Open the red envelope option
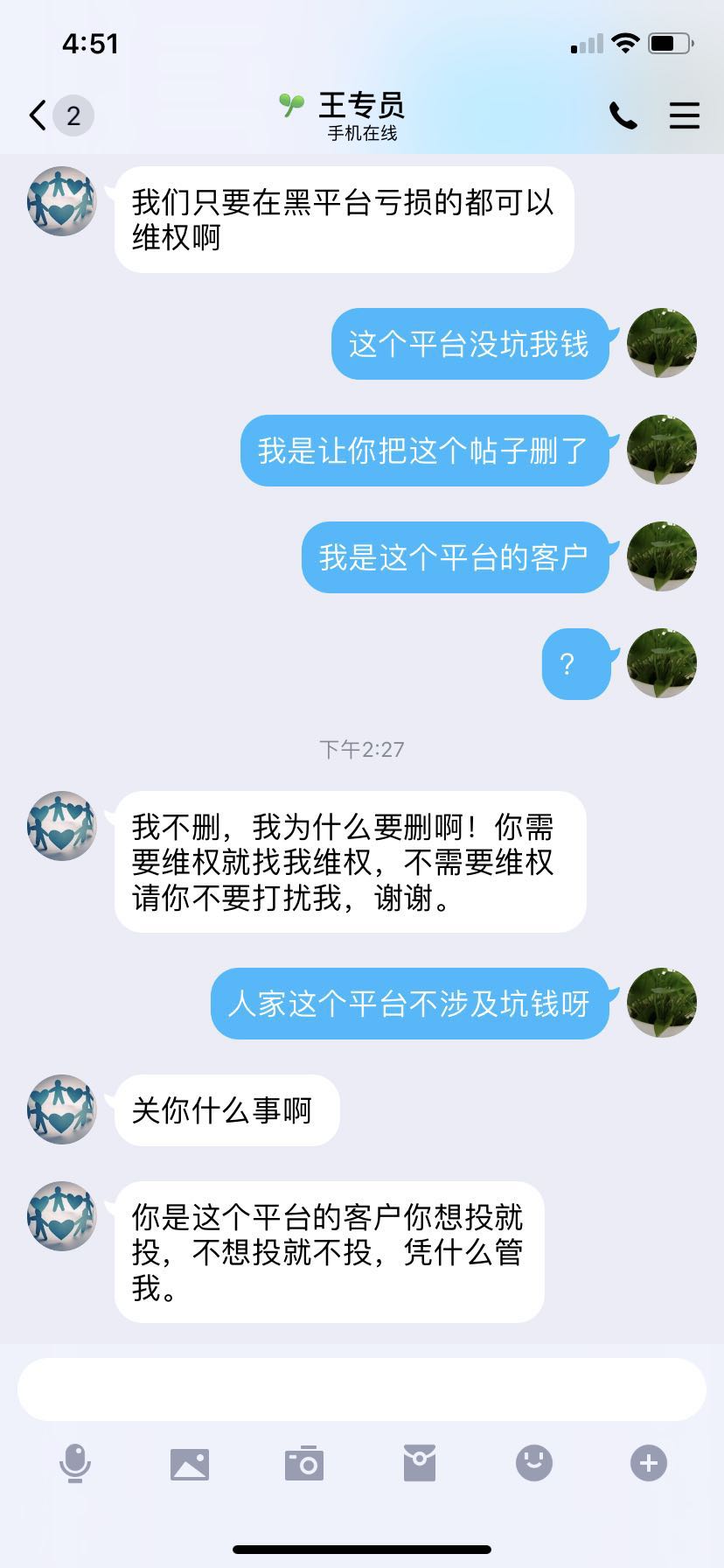Screen dimensions: 724x1568 tap(420, 1463)
